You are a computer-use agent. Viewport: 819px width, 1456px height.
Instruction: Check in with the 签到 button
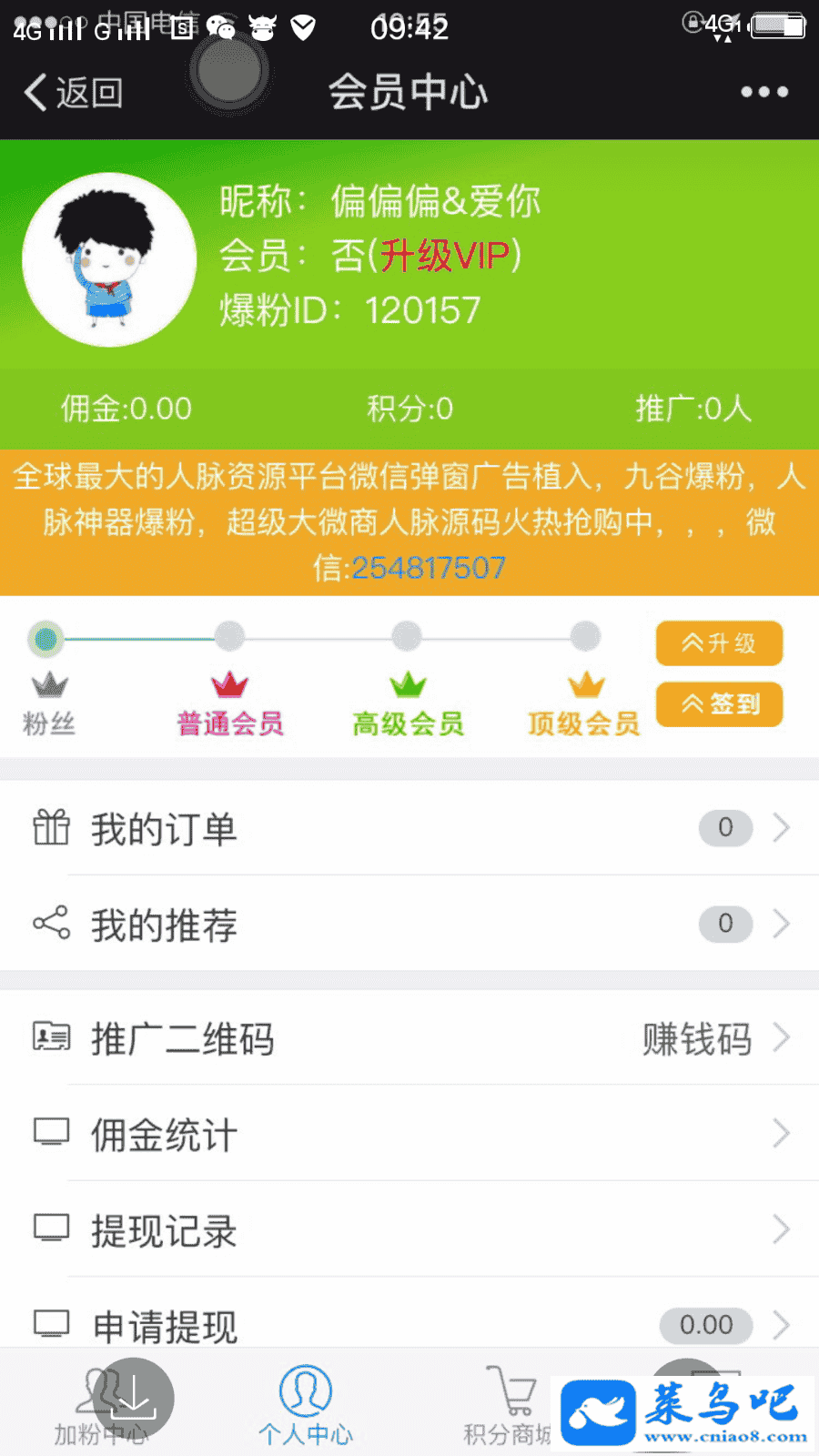pyautogui.click(x=719, y=704)
